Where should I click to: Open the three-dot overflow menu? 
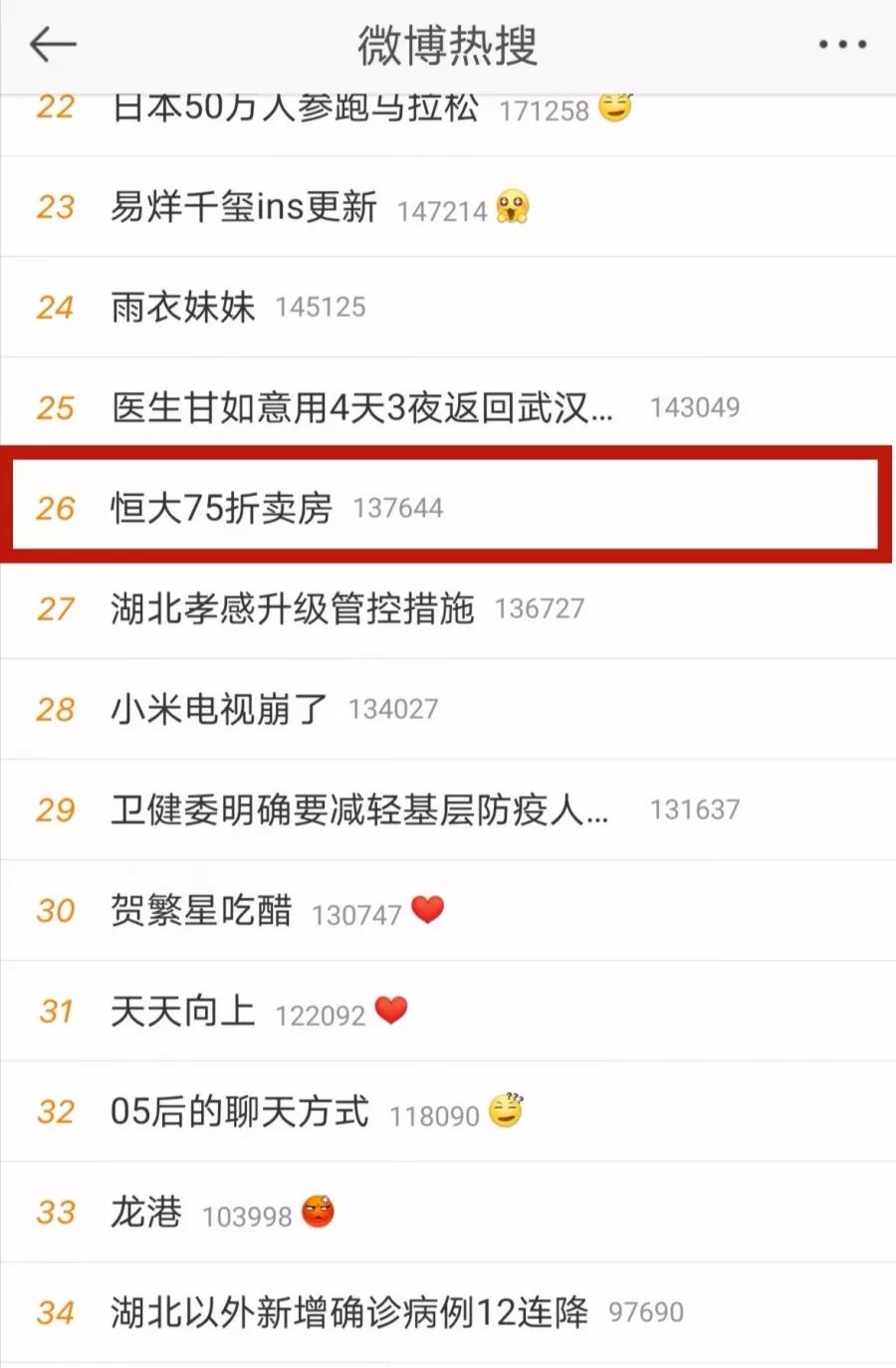[x=842, y=45]
